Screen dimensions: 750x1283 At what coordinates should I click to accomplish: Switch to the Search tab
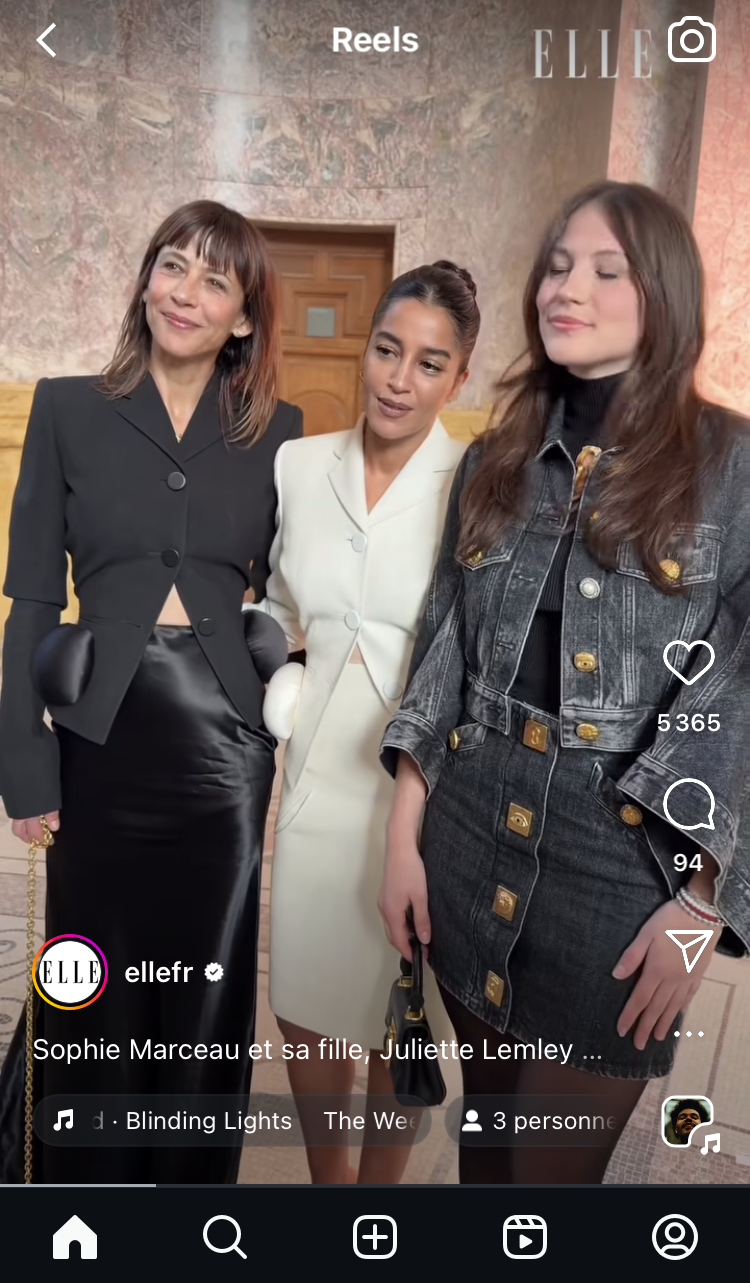click(x=225, y=1237)
